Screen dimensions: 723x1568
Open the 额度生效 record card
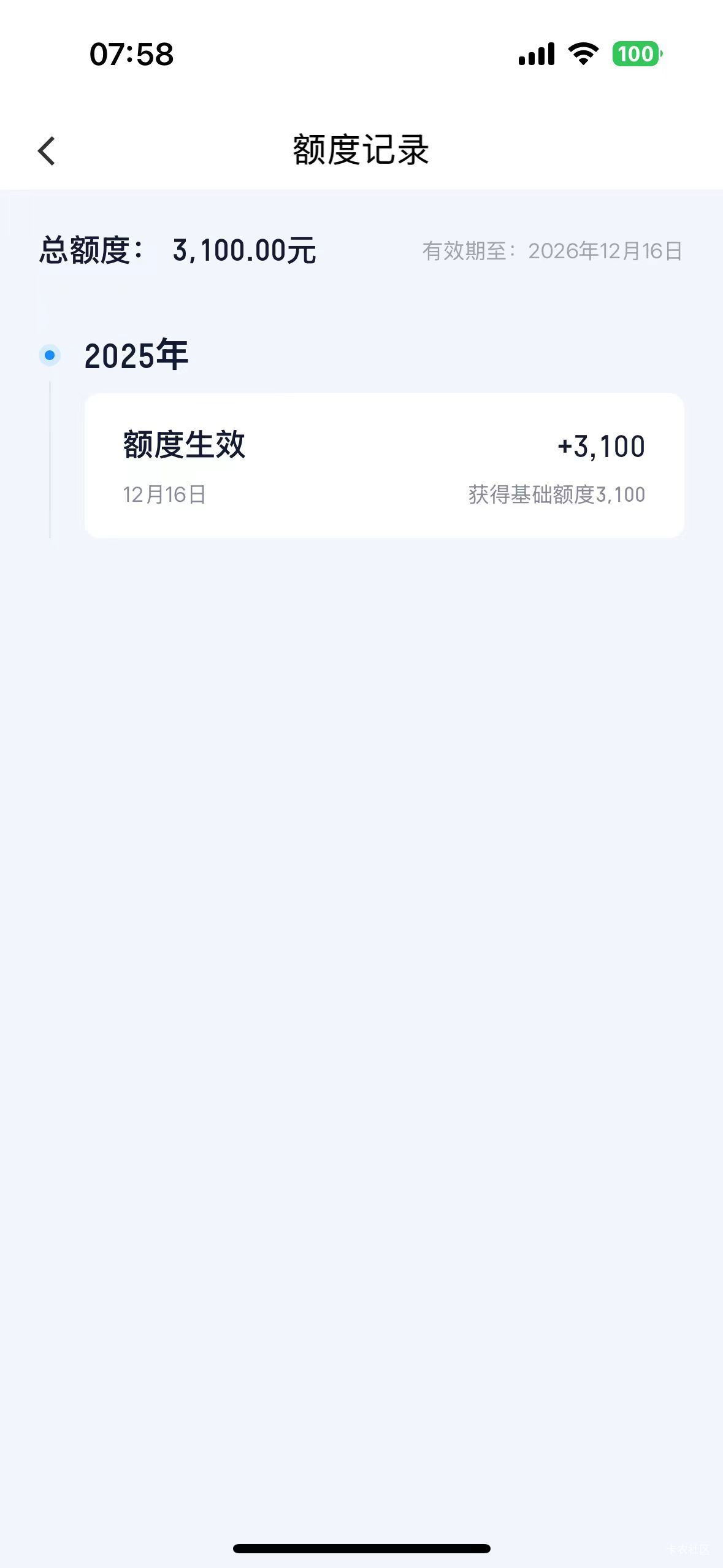coord(384,466)
